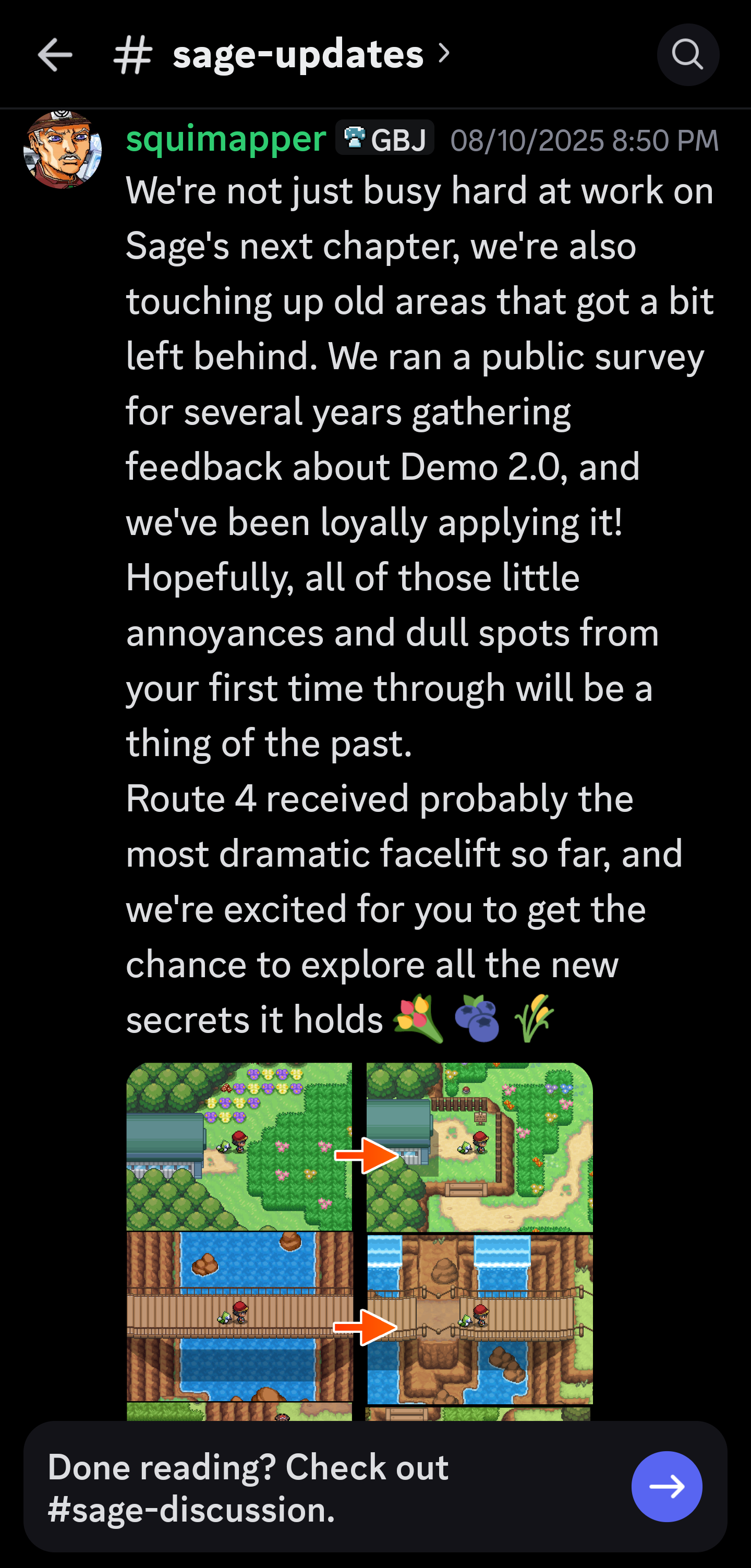View squimapper's username profile
Viewport: 751px width, 1568px height.
(226, 139)
